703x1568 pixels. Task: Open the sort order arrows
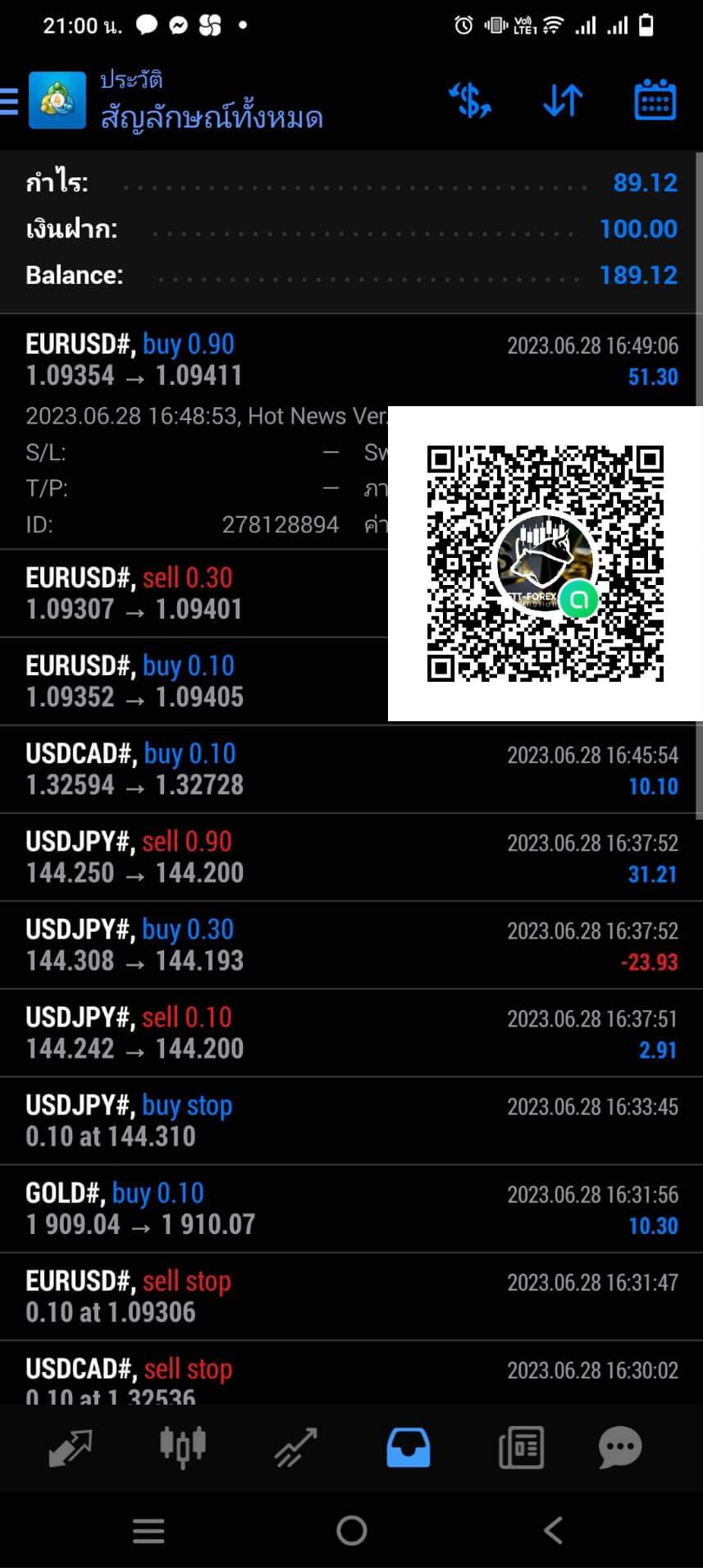point(563,100)
